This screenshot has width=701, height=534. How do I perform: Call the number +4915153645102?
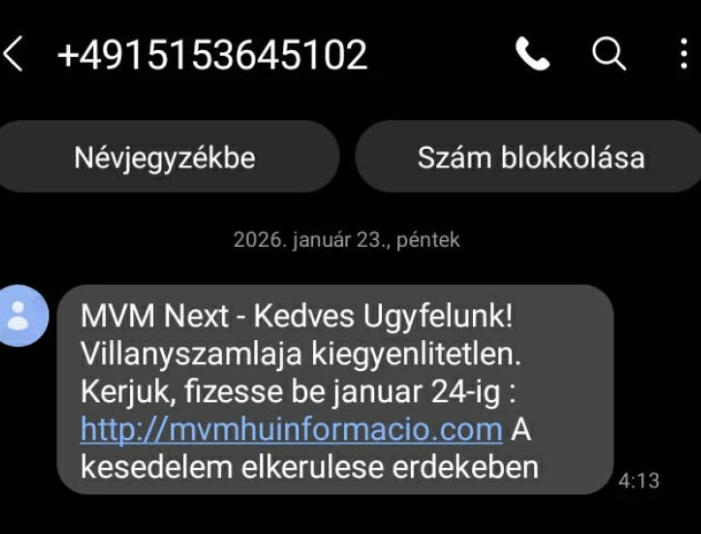point(533,54)
